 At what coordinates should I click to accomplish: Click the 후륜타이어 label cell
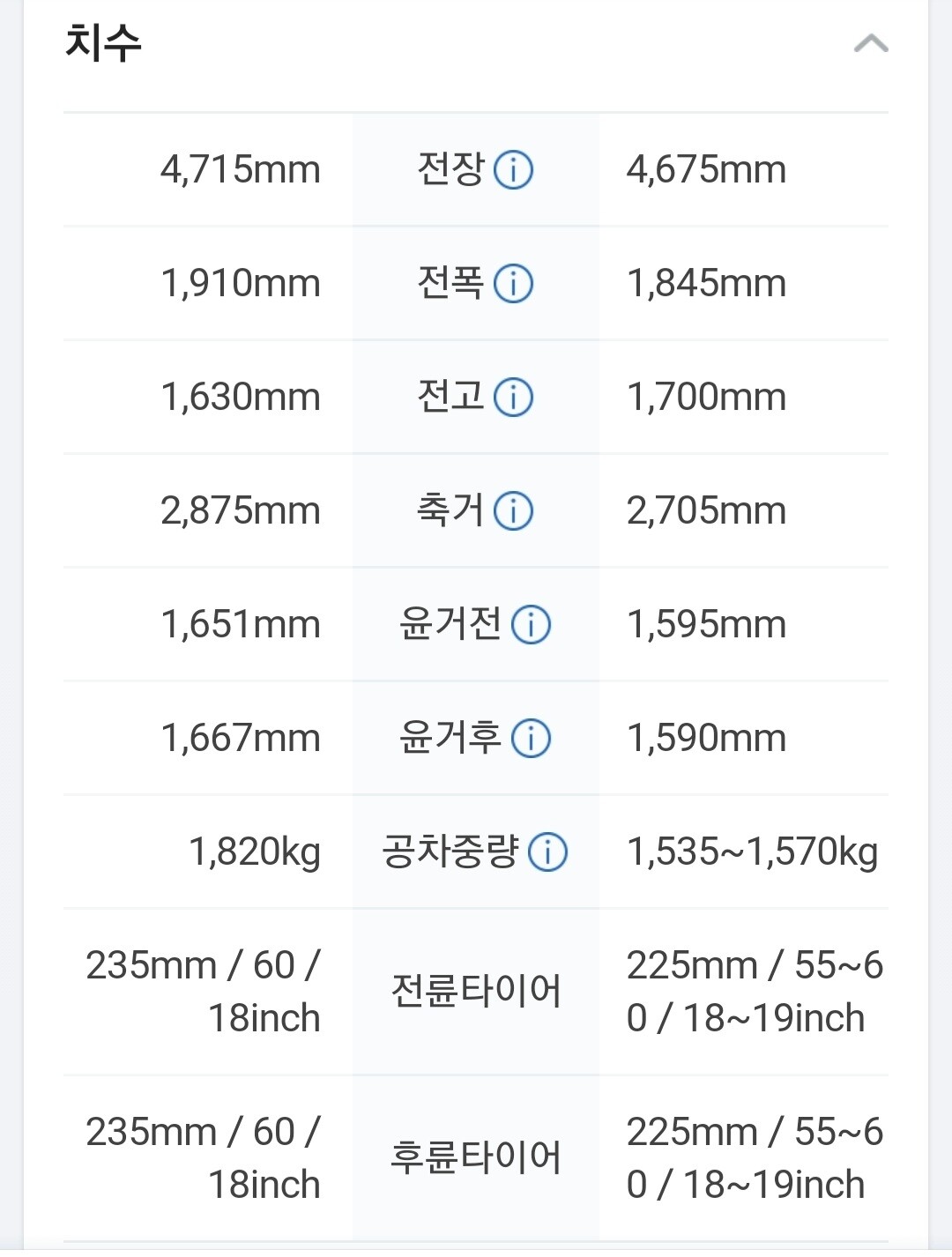click(476, 1159)
